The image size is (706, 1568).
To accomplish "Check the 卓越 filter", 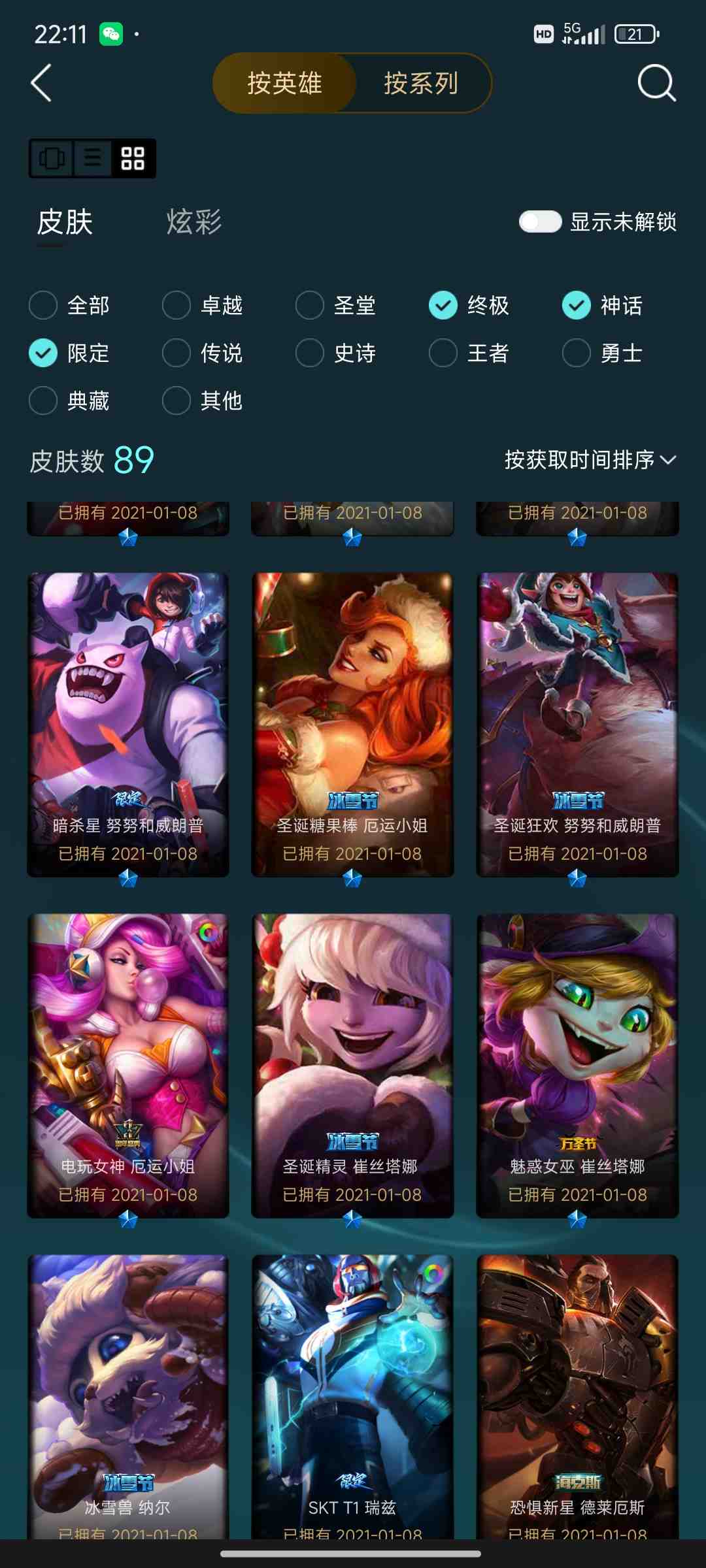I will tap(177, 305).
